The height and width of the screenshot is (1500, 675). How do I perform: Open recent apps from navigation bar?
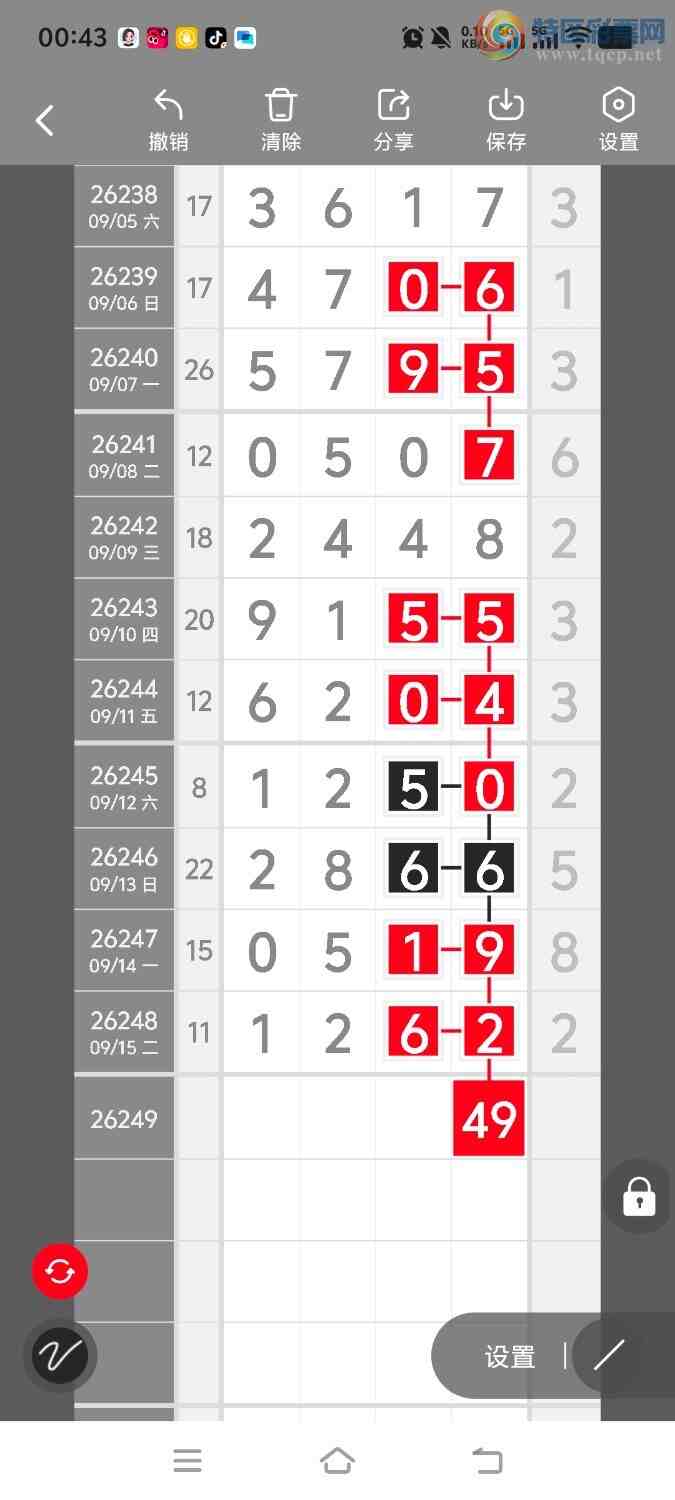tap(187, 1461)
